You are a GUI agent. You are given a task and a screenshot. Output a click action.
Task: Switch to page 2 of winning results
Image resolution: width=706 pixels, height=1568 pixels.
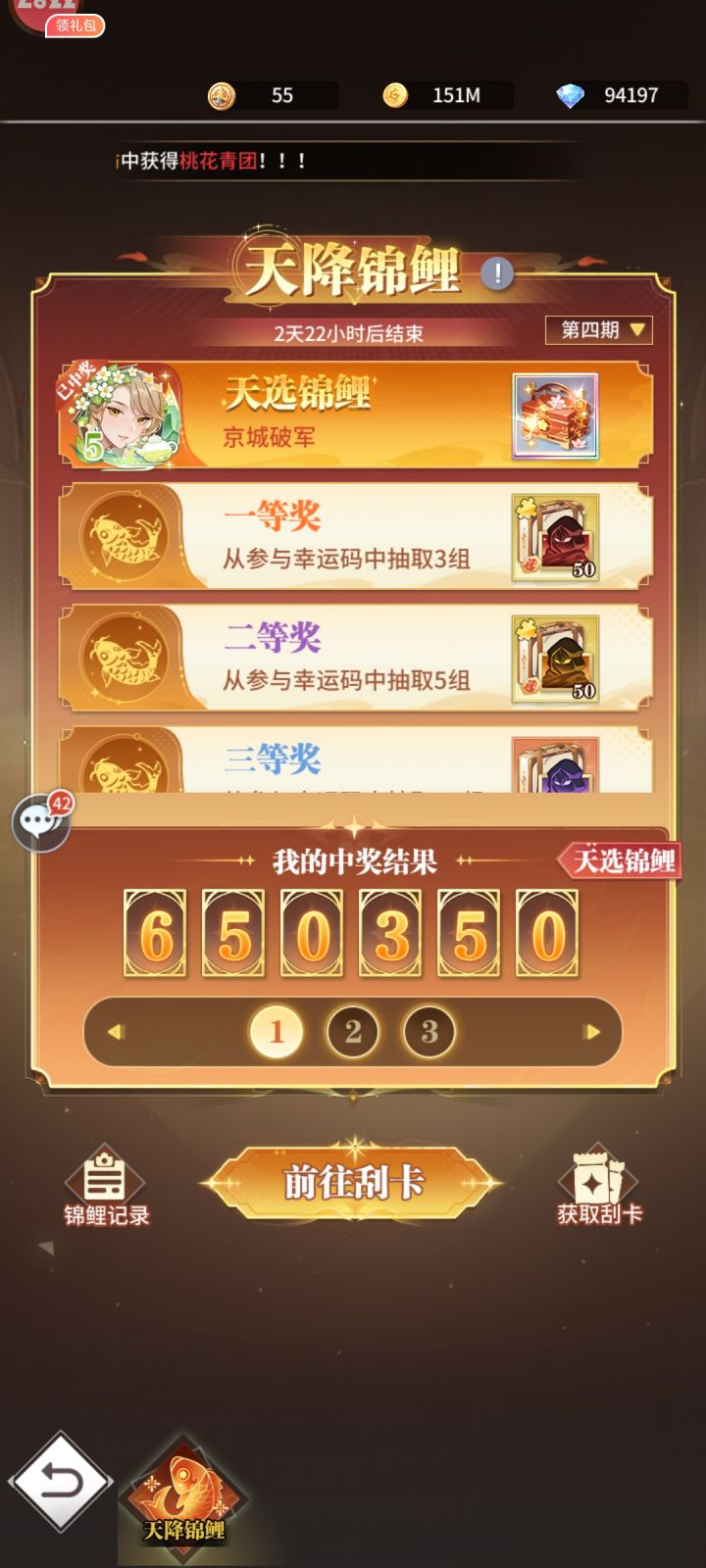pyautogui.click(x=355, y=1032)
